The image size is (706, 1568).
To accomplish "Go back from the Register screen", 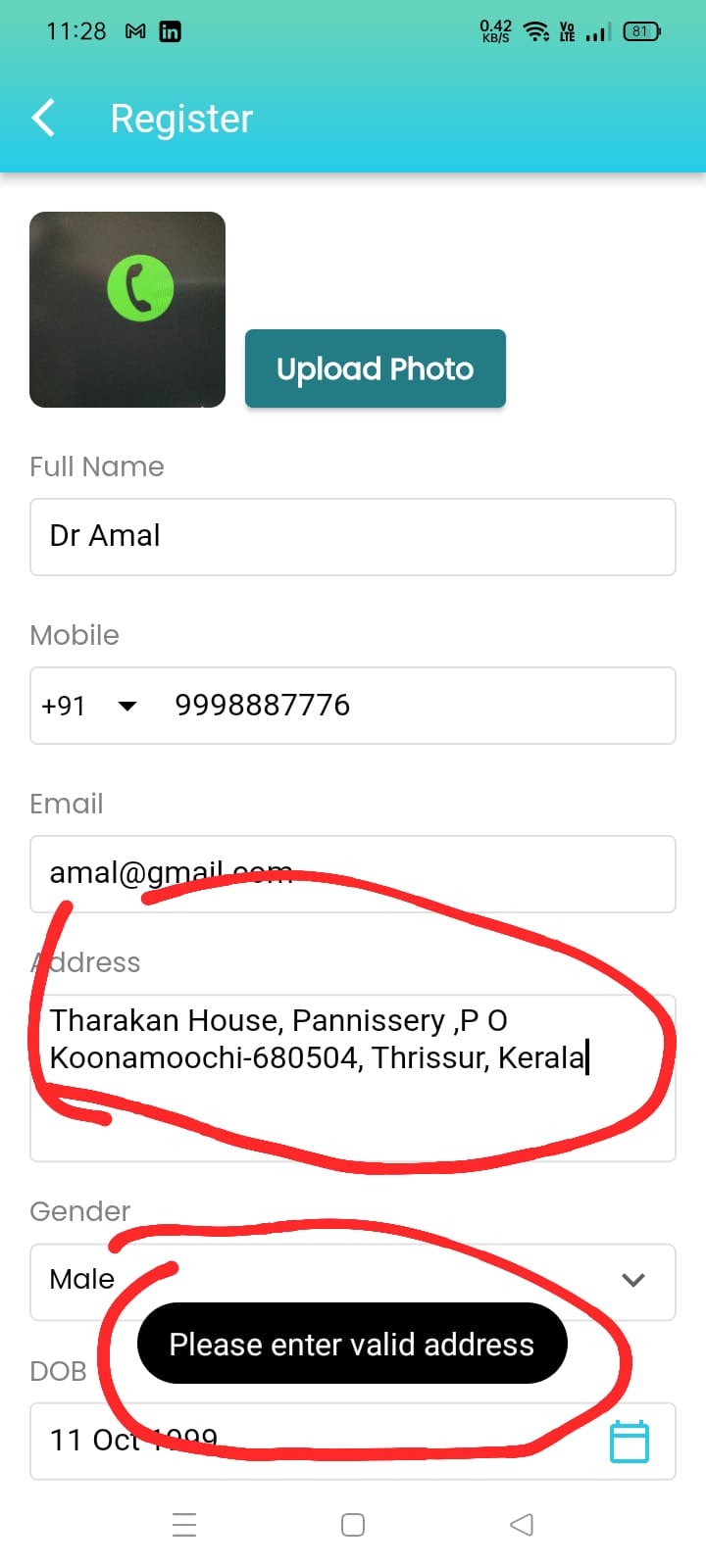I will 43,119.
